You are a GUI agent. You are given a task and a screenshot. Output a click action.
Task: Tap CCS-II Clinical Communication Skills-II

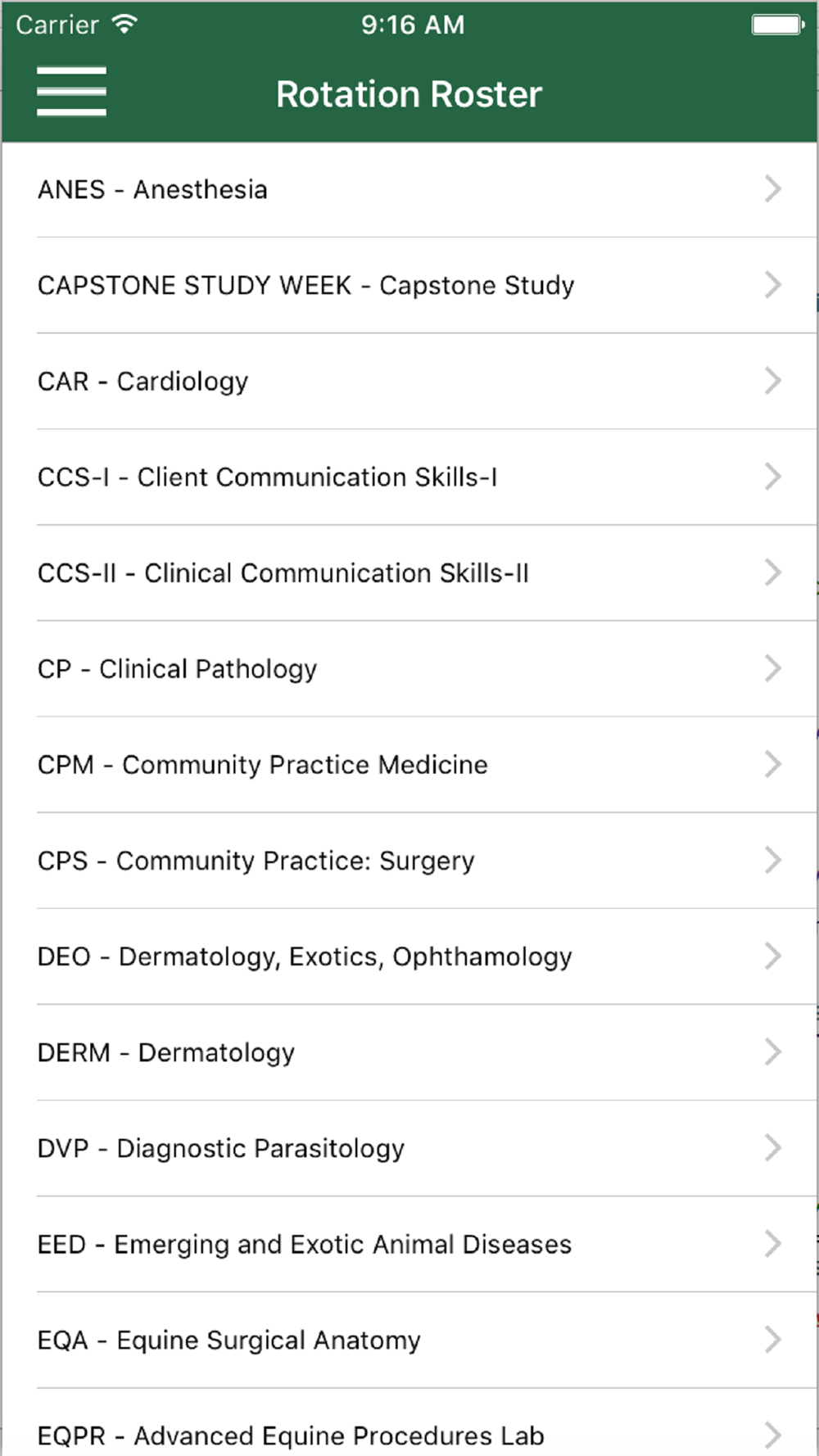409,573
